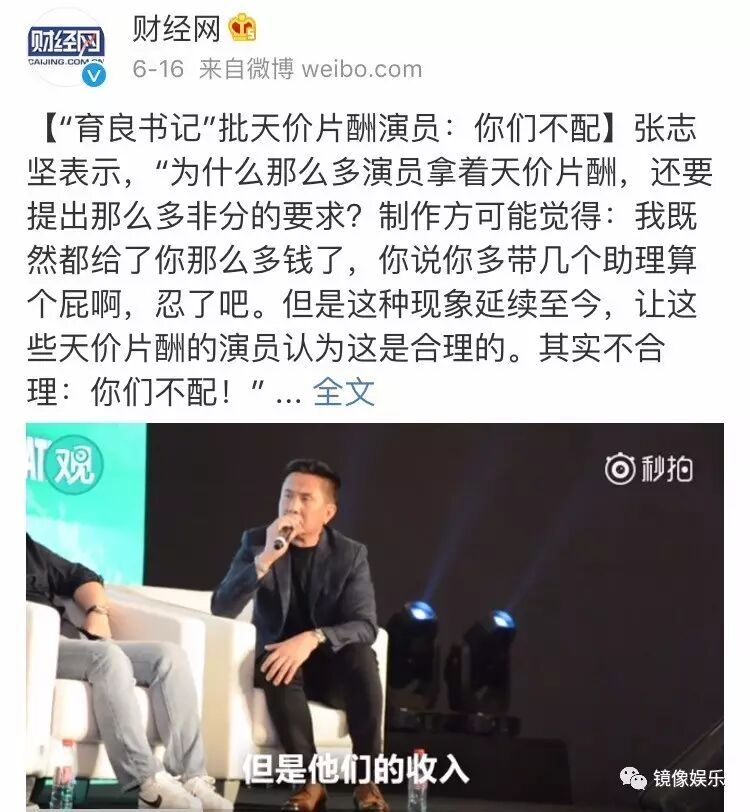This screenshot has width=750, height=812.
Task: Play the 秒拍 video in the post
Action: click(x=375, y=615)
